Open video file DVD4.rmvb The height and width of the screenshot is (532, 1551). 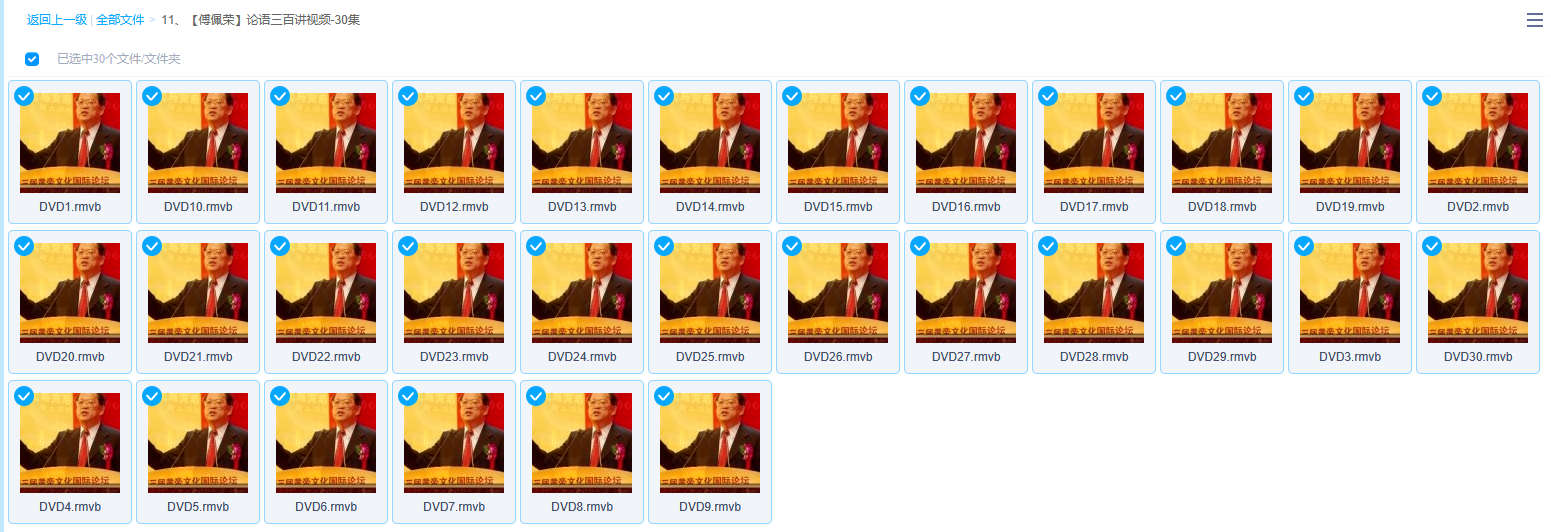coord(70,442)
